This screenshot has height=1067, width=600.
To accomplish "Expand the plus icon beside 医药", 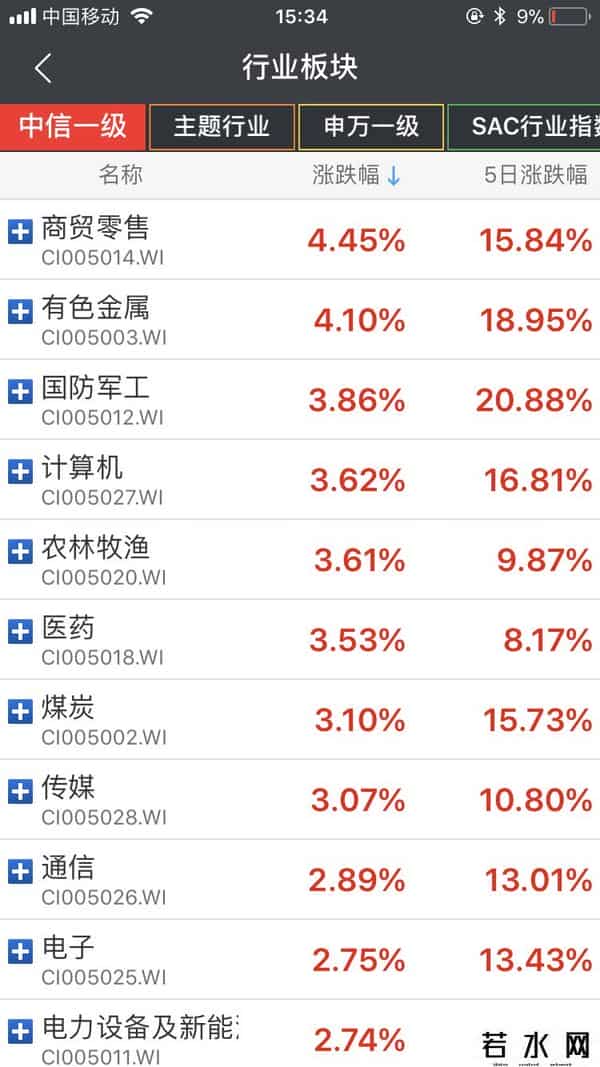I will [x=20, y=632].
